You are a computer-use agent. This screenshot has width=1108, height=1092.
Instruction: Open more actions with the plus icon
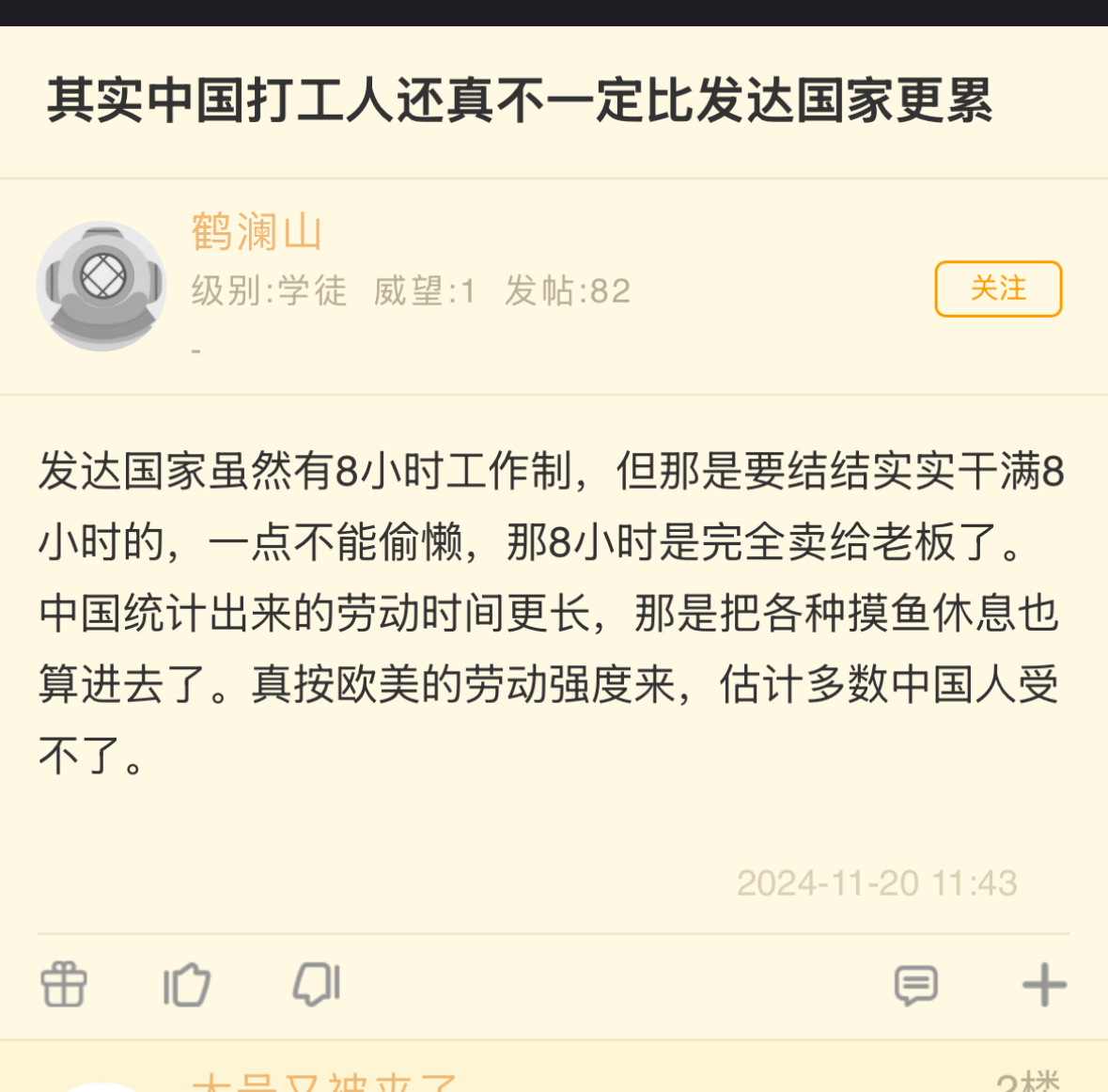coord(1044,986)
